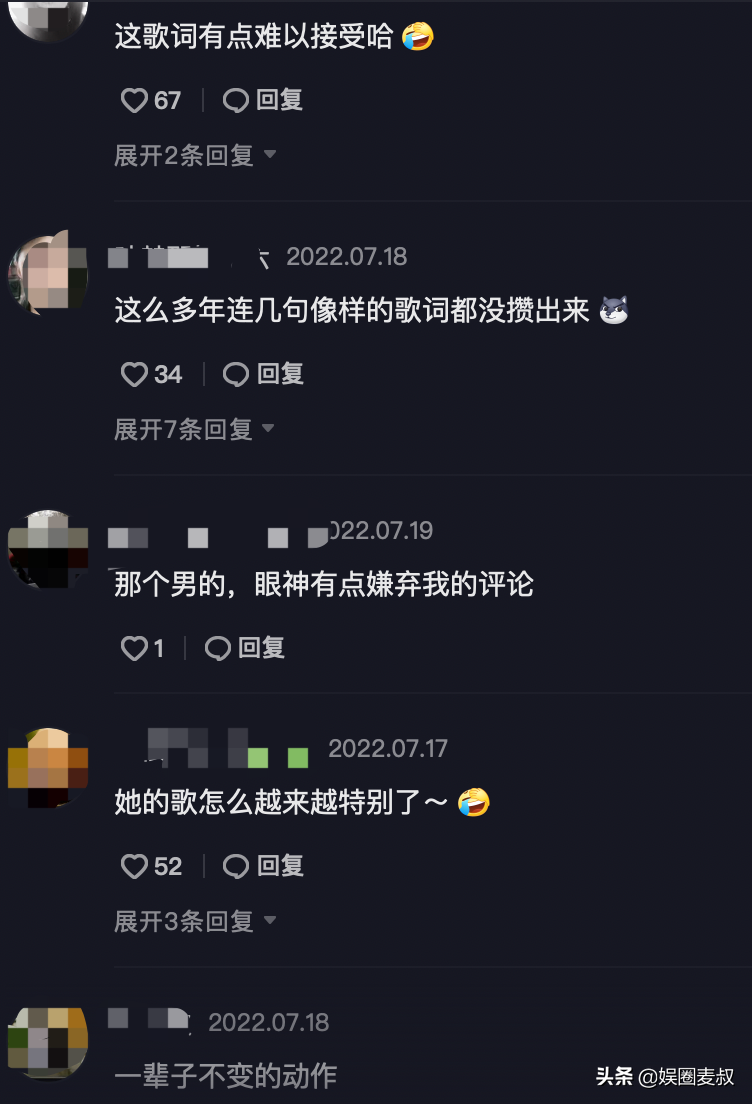752x1104 pixels.
Task: Reply to the comment with 34 likes
Action: pos(263,374)
